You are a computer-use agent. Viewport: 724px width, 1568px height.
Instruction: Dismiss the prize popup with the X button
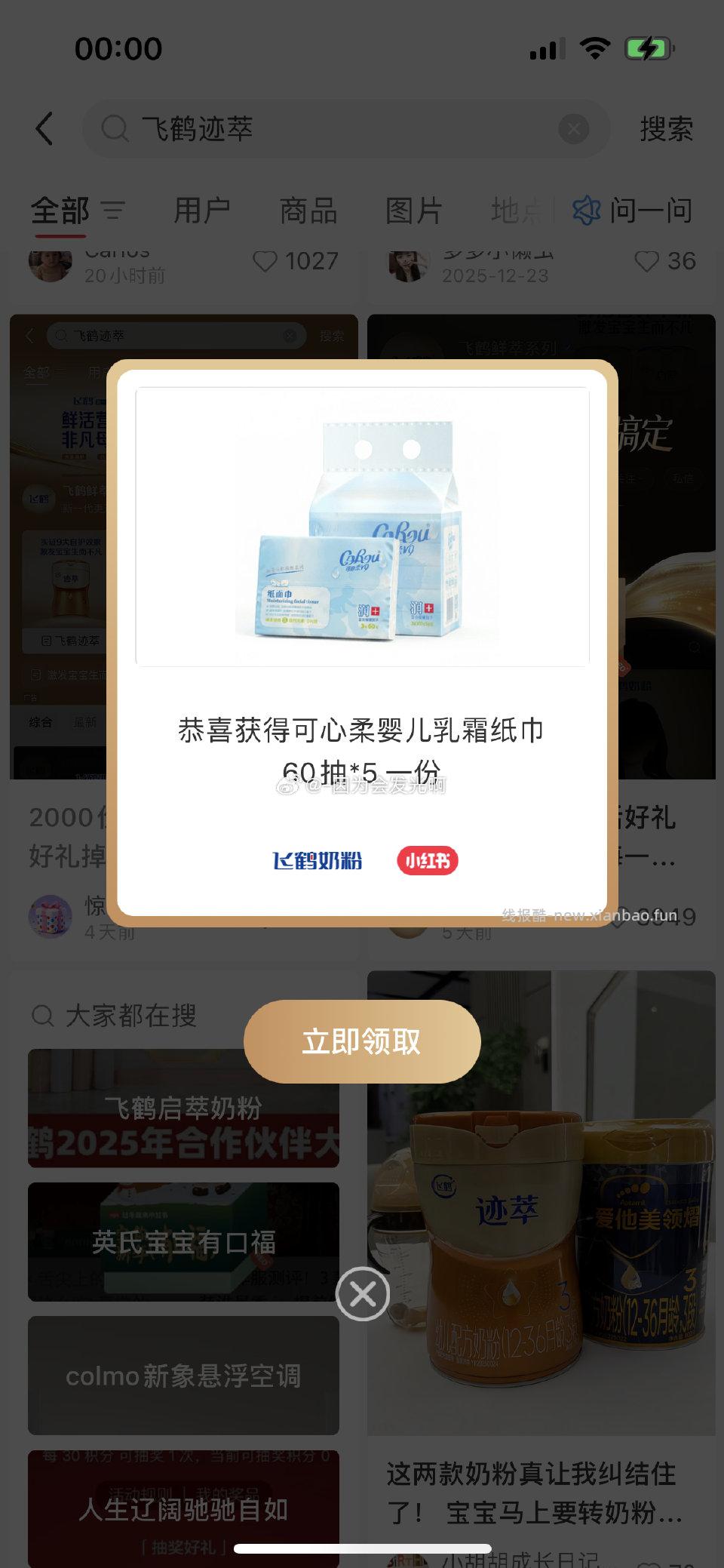362,1293
